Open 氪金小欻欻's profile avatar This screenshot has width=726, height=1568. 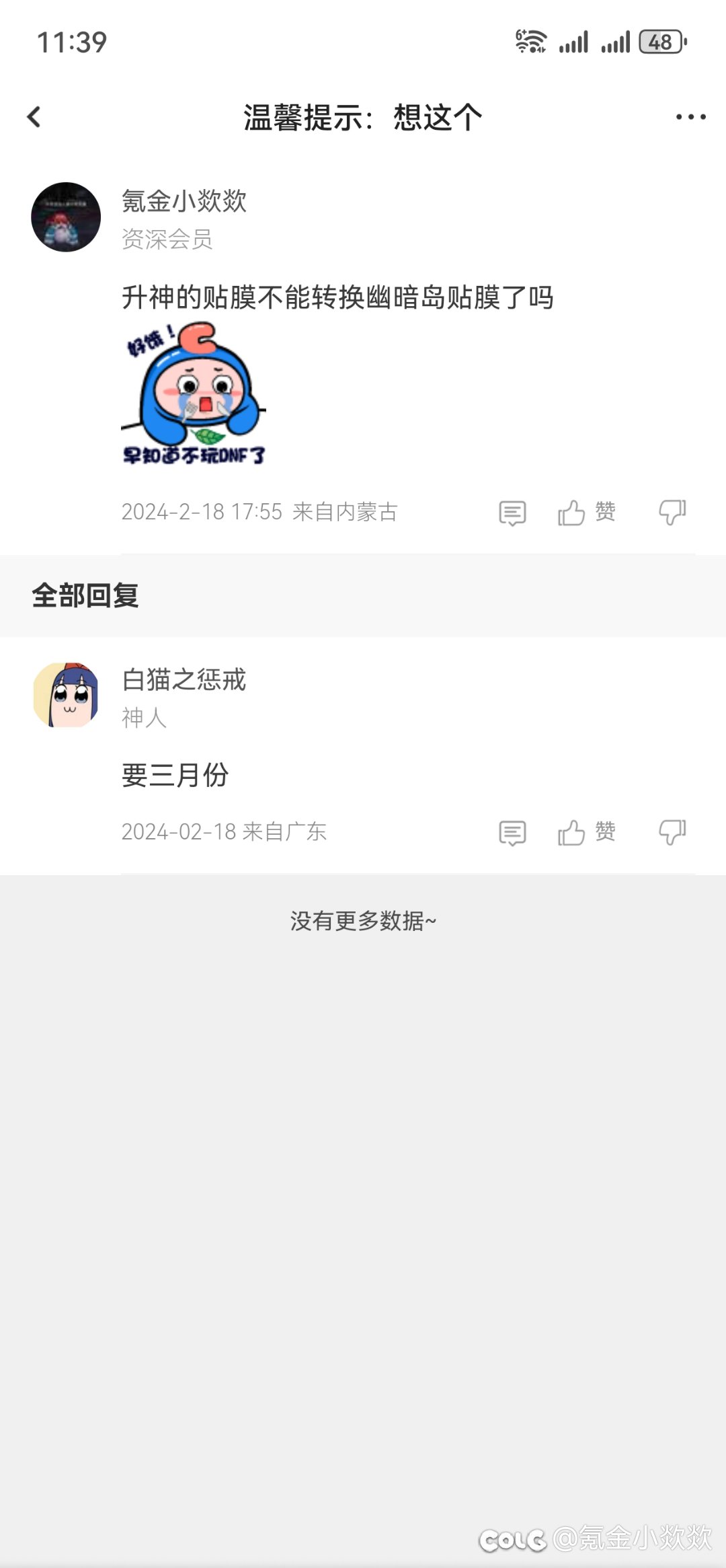point(66,217)
